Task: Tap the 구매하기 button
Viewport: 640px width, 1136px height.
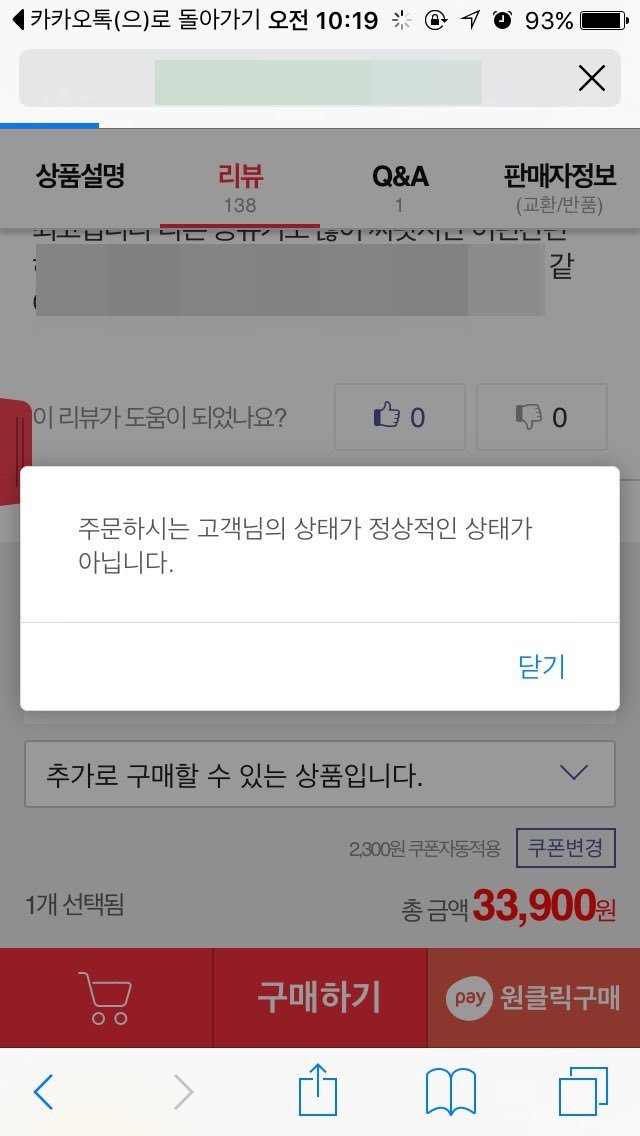Action: click(x=320, y=998)
